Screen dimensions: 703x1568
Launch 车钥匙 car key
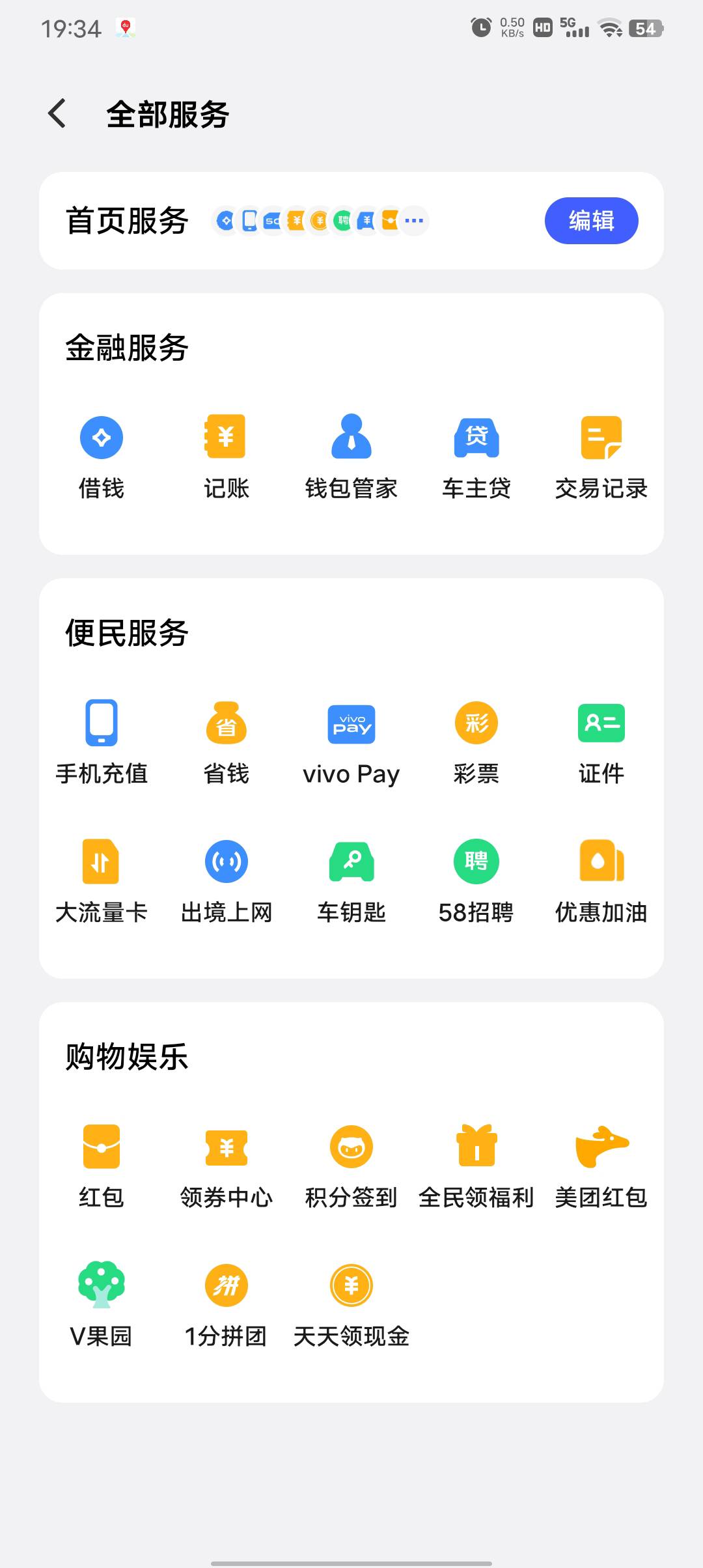pyautogui.click(x=351, y=862)
